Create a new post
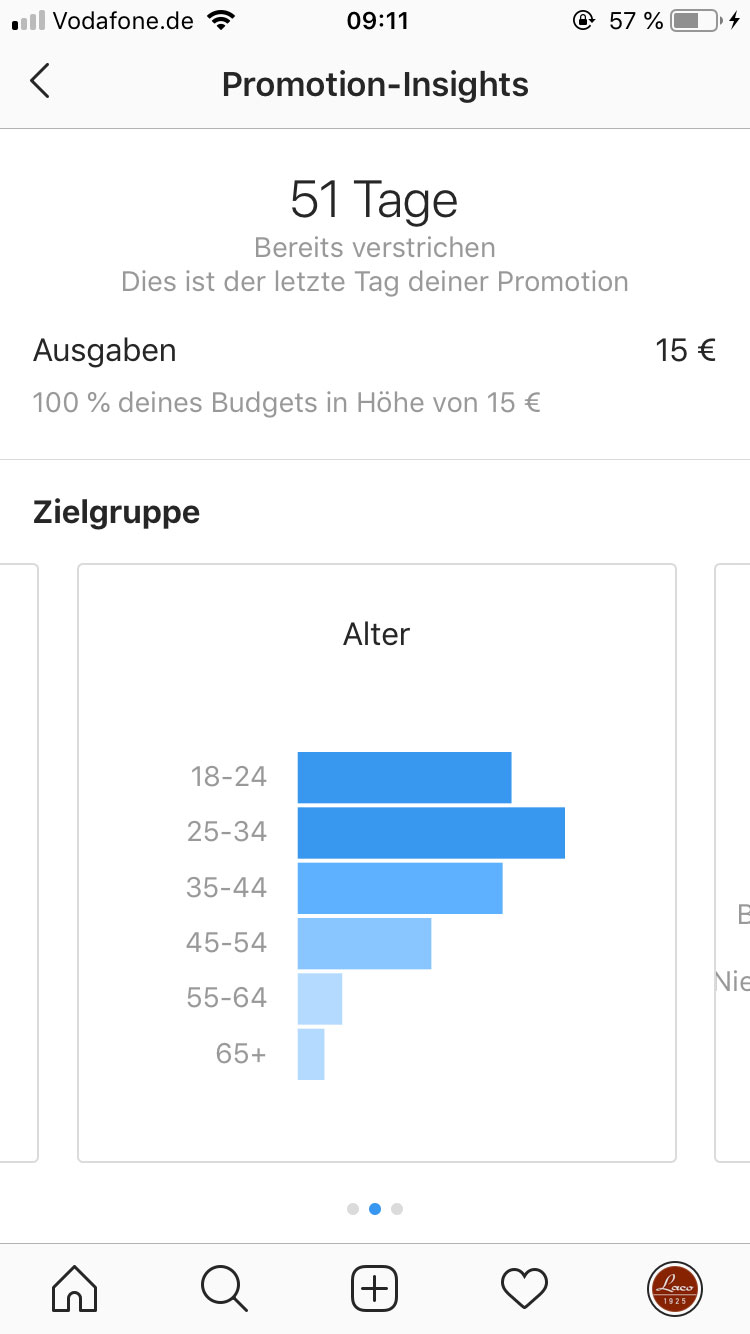Image resolution: width=750 pixels, height=1334 pixels. click(x=375, y=1288)
